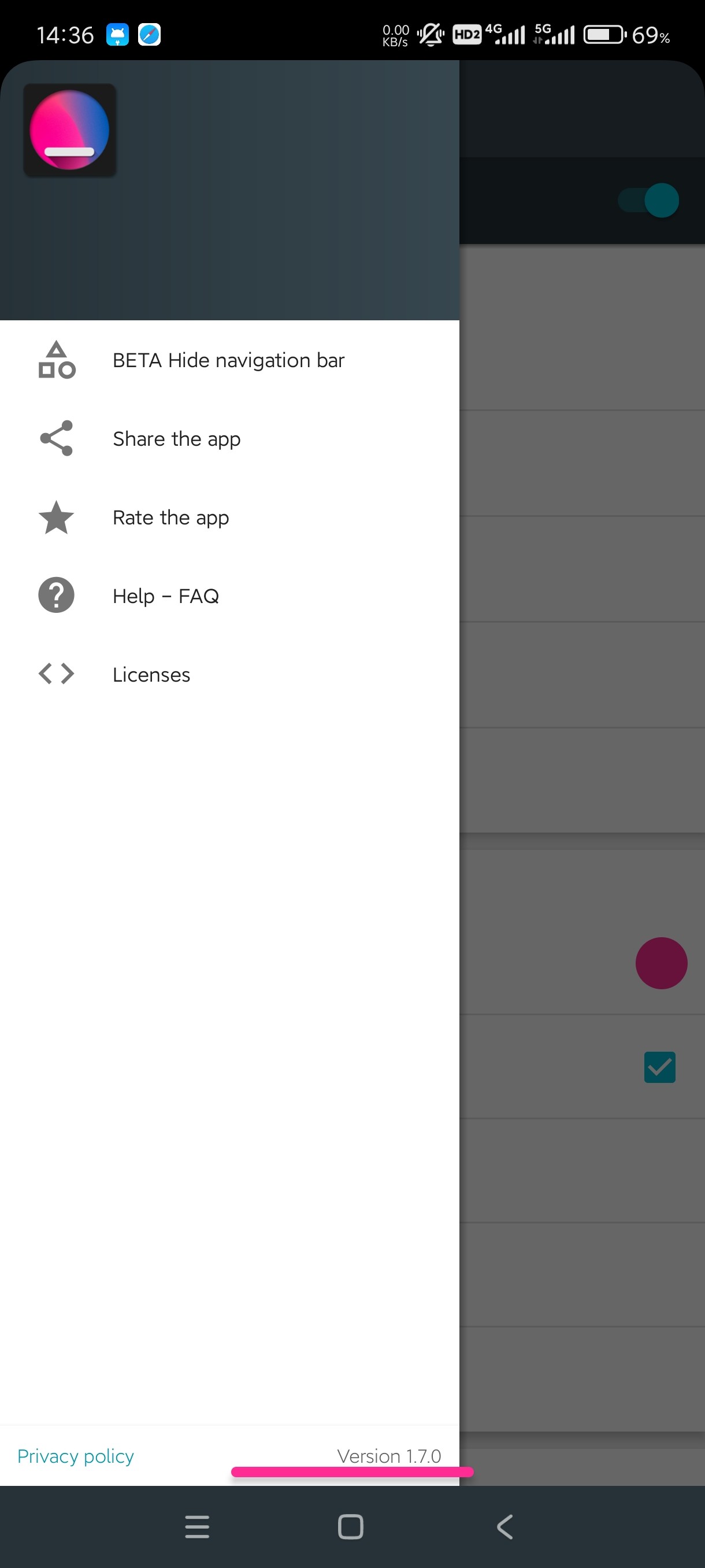The height and width of the screenshot is (1568, 705).
Task: Open BETA Hide navigation bar option
Action: click(229, 360)
